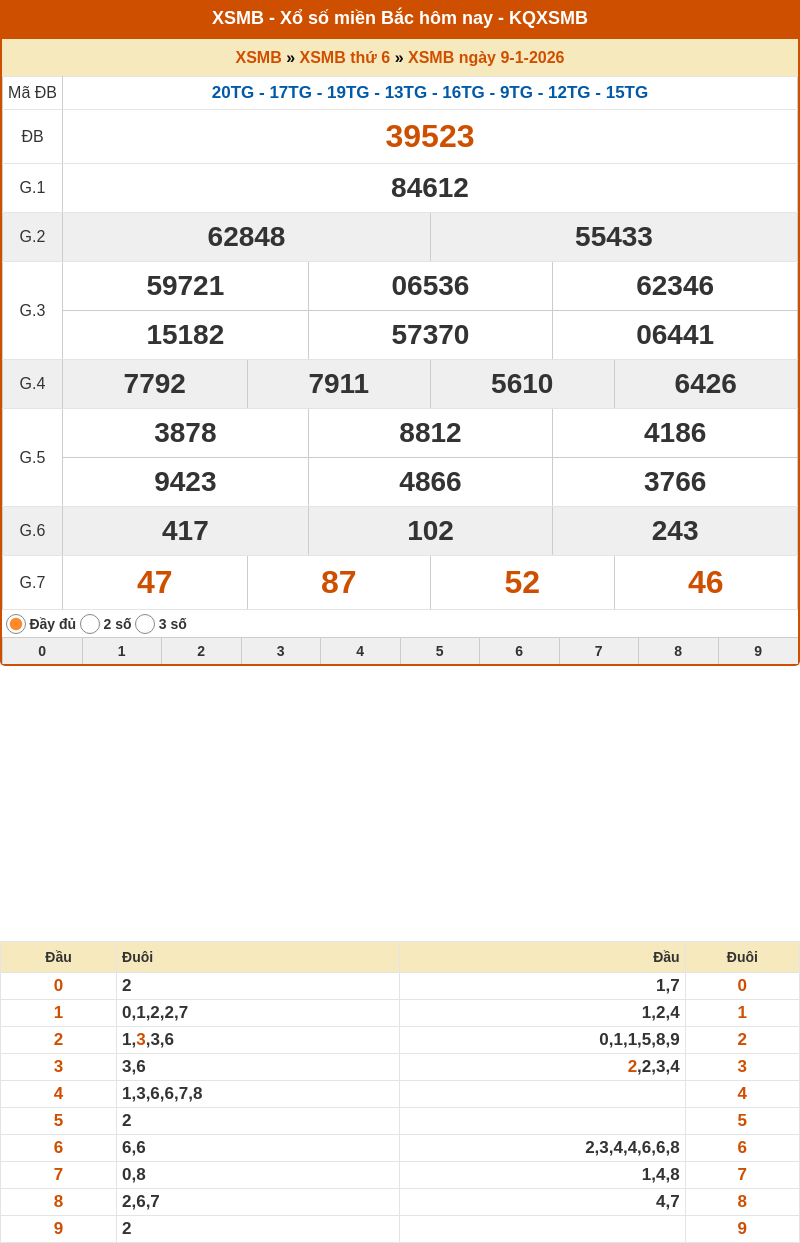Highlight results containing digit 6

click(x=519, y=651)
